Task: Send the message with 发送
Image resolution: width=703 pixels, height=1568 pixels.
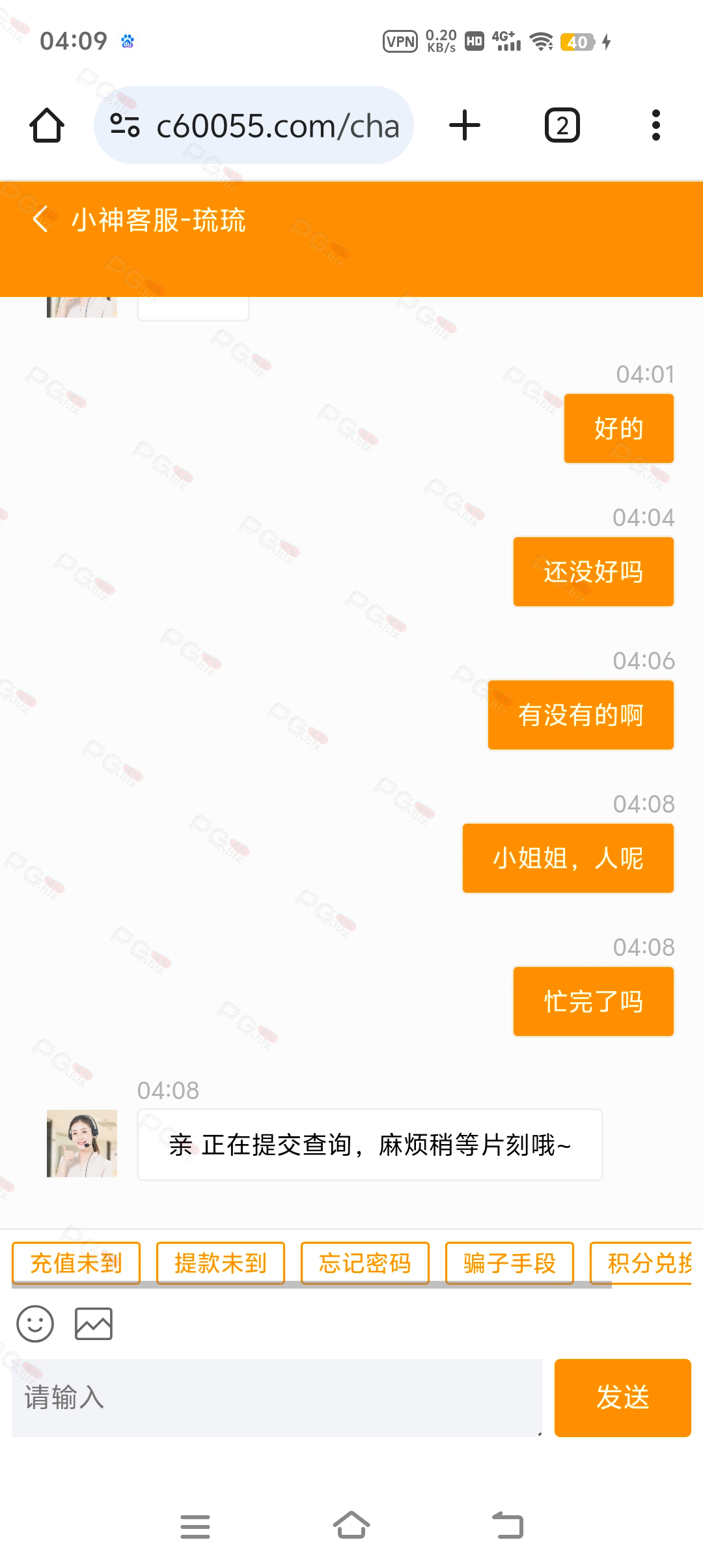Action: point(622,1397)
